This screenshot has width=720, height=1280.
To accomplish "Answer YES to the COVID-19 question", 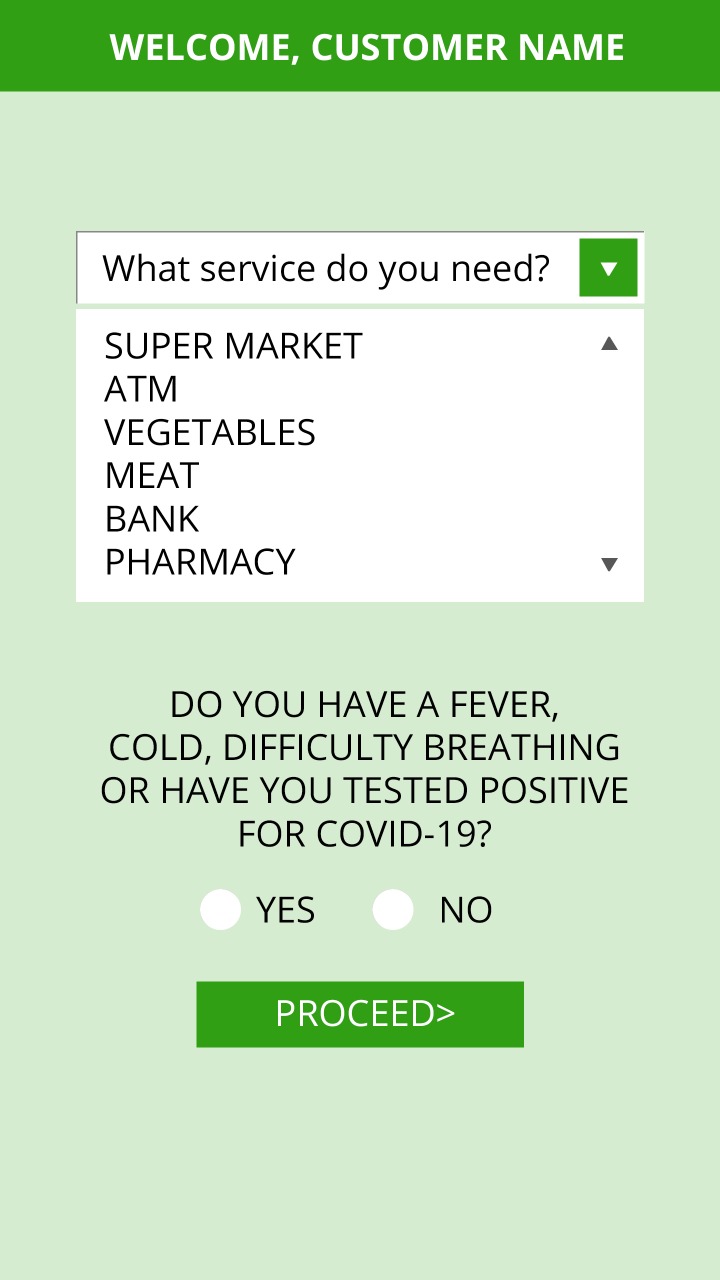I will point(221,910).
